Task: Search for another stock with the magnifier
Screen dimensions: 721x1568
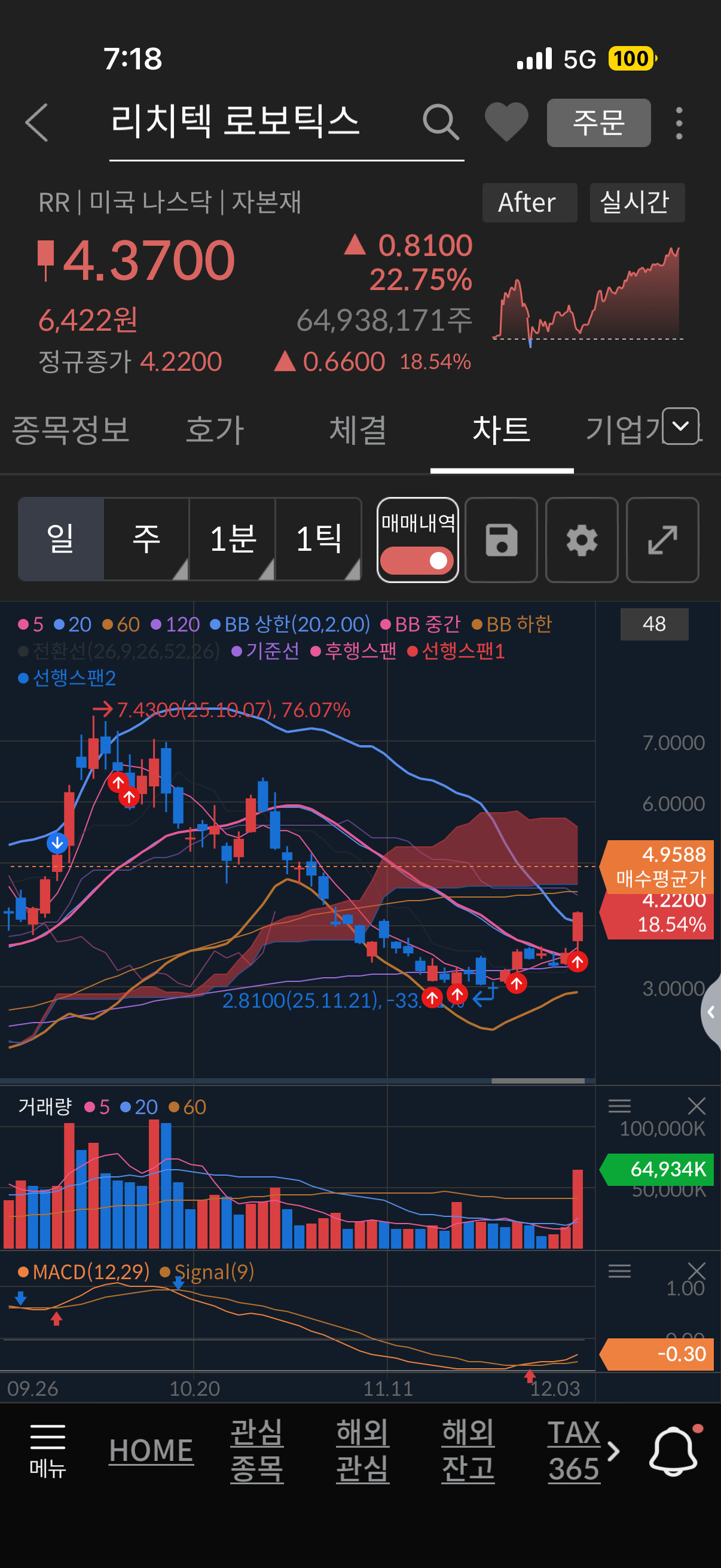Action: coord(440,123)
